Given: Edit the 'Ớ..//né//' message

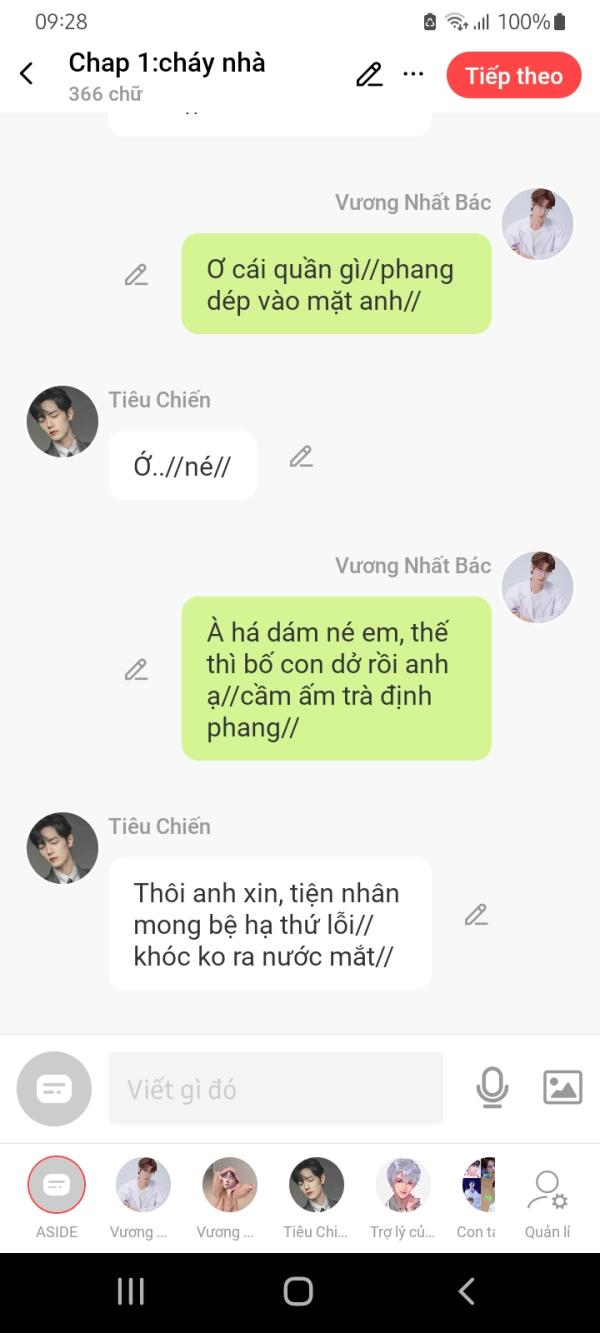Looking at the screenshot, I should pyautogui.click(x=301, y=457).
